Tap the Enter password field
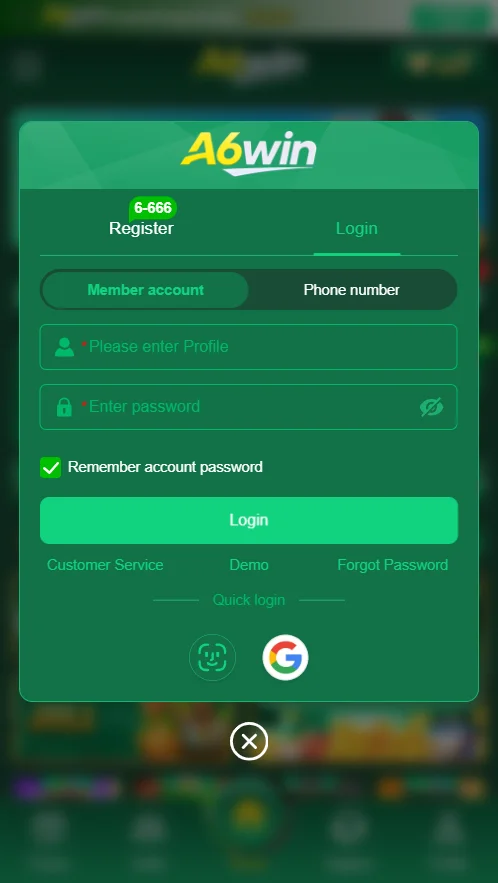The height and width of the screenshot is (883, 498). click(x=248, y=407)
